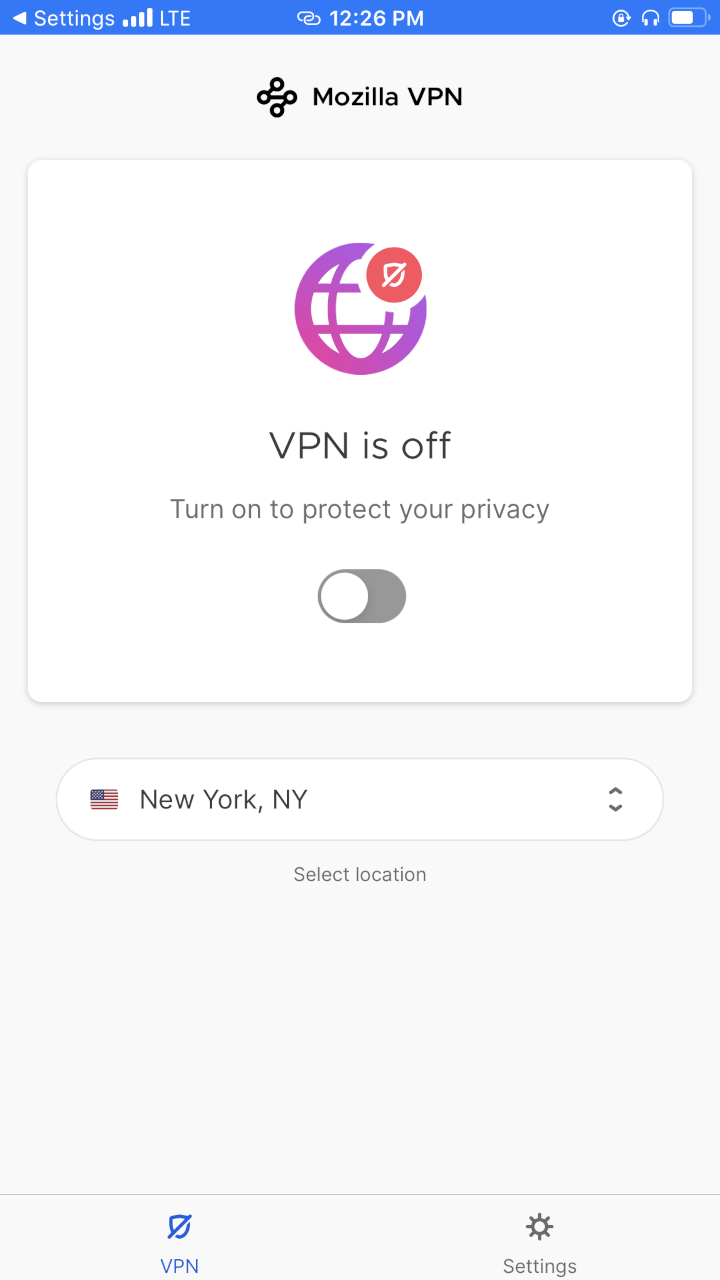
Task: Click the red VPN-off badge on the globe
Action: [394, 275]
